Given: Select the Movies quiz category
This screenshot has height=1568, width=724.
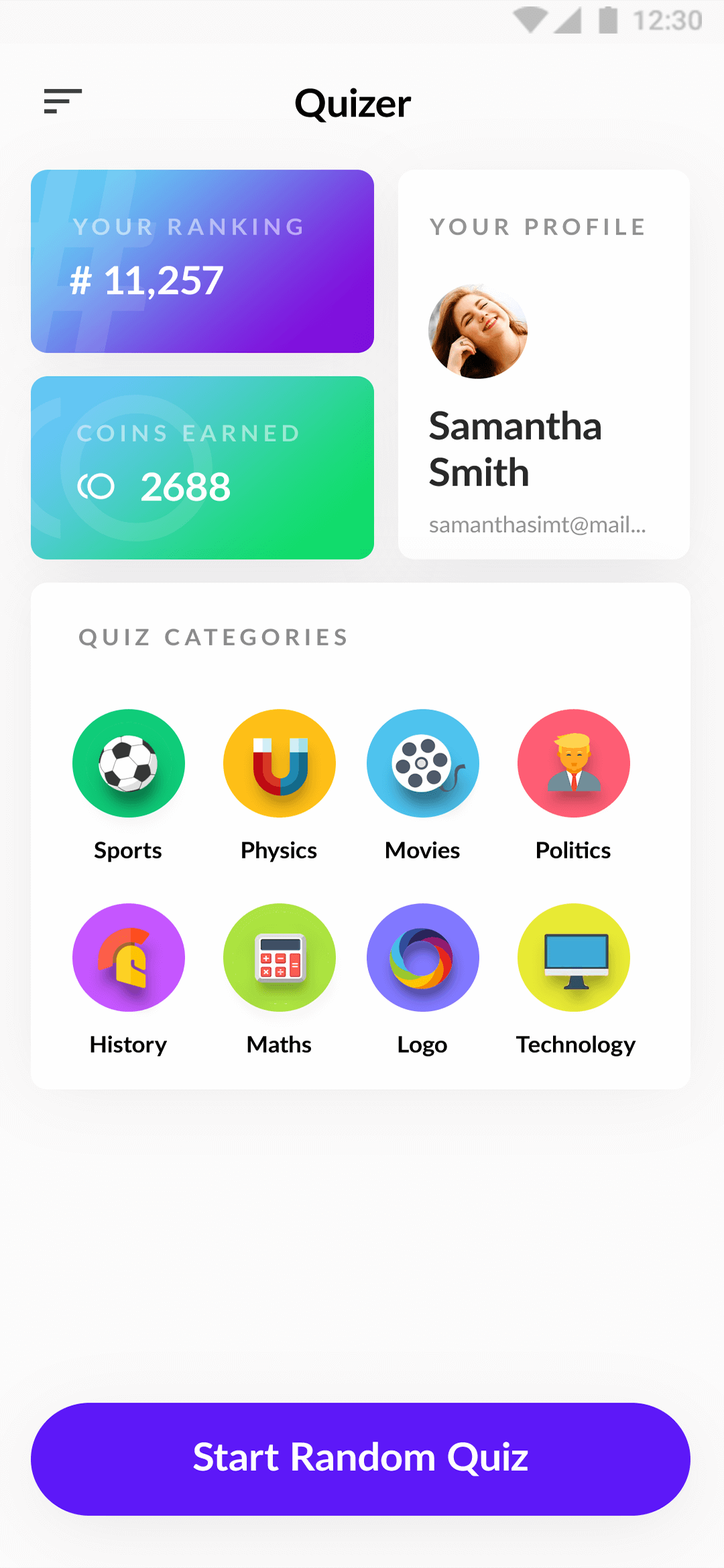Looking at the screenshot, I should click(x=422, y=763).
